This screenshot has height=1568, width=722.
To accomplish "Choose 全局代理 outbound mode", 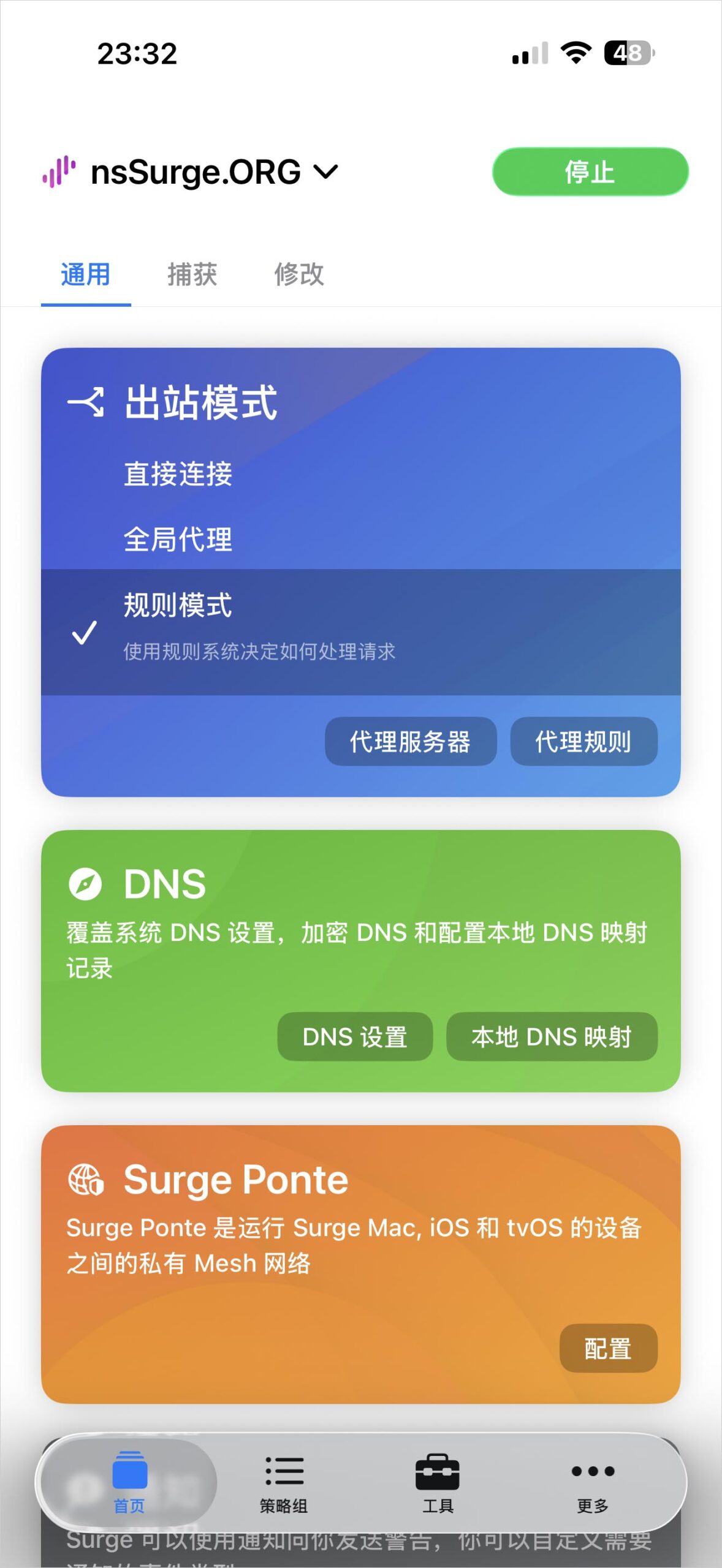I will (x=178, y=539).
